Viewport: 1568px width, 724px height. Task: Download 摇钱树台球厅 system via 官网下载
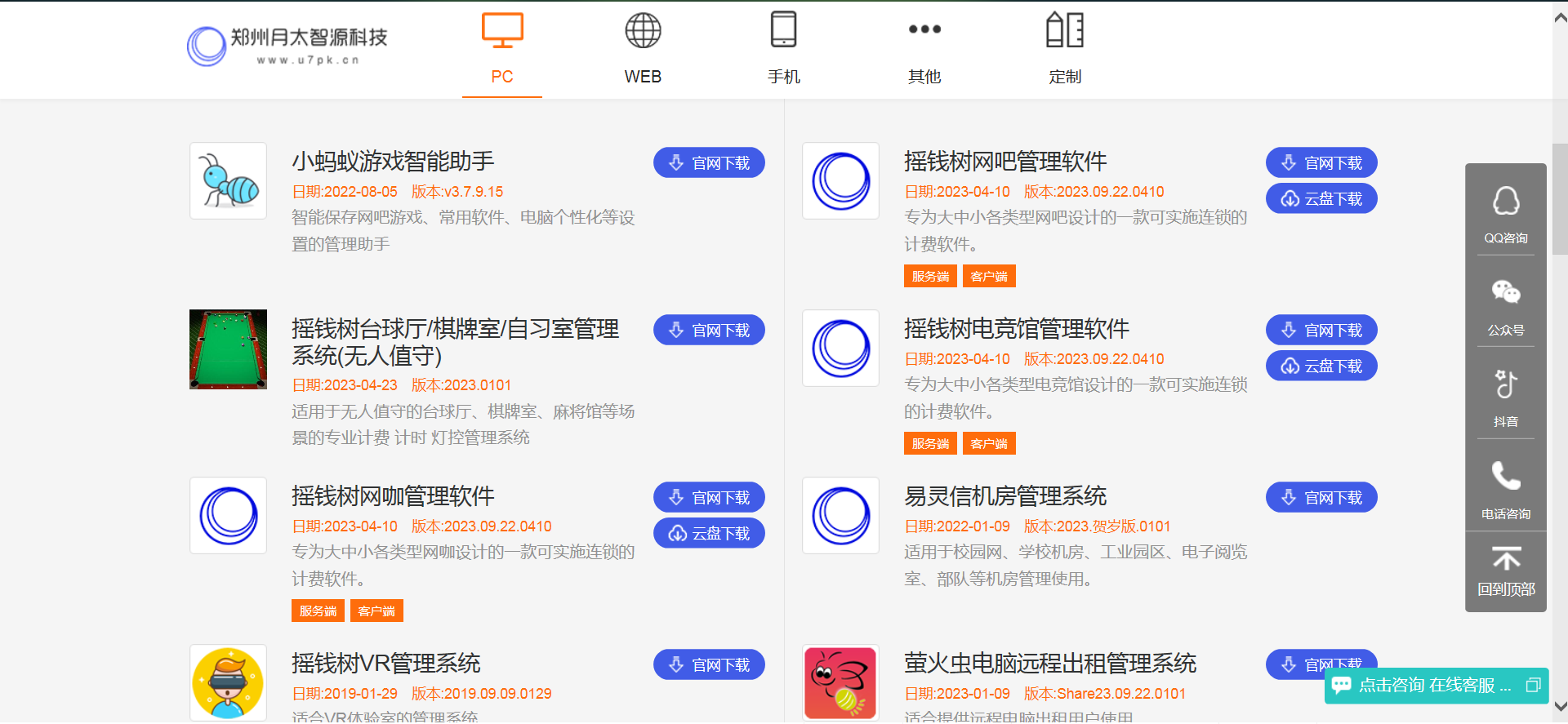(x=709, y=331)
